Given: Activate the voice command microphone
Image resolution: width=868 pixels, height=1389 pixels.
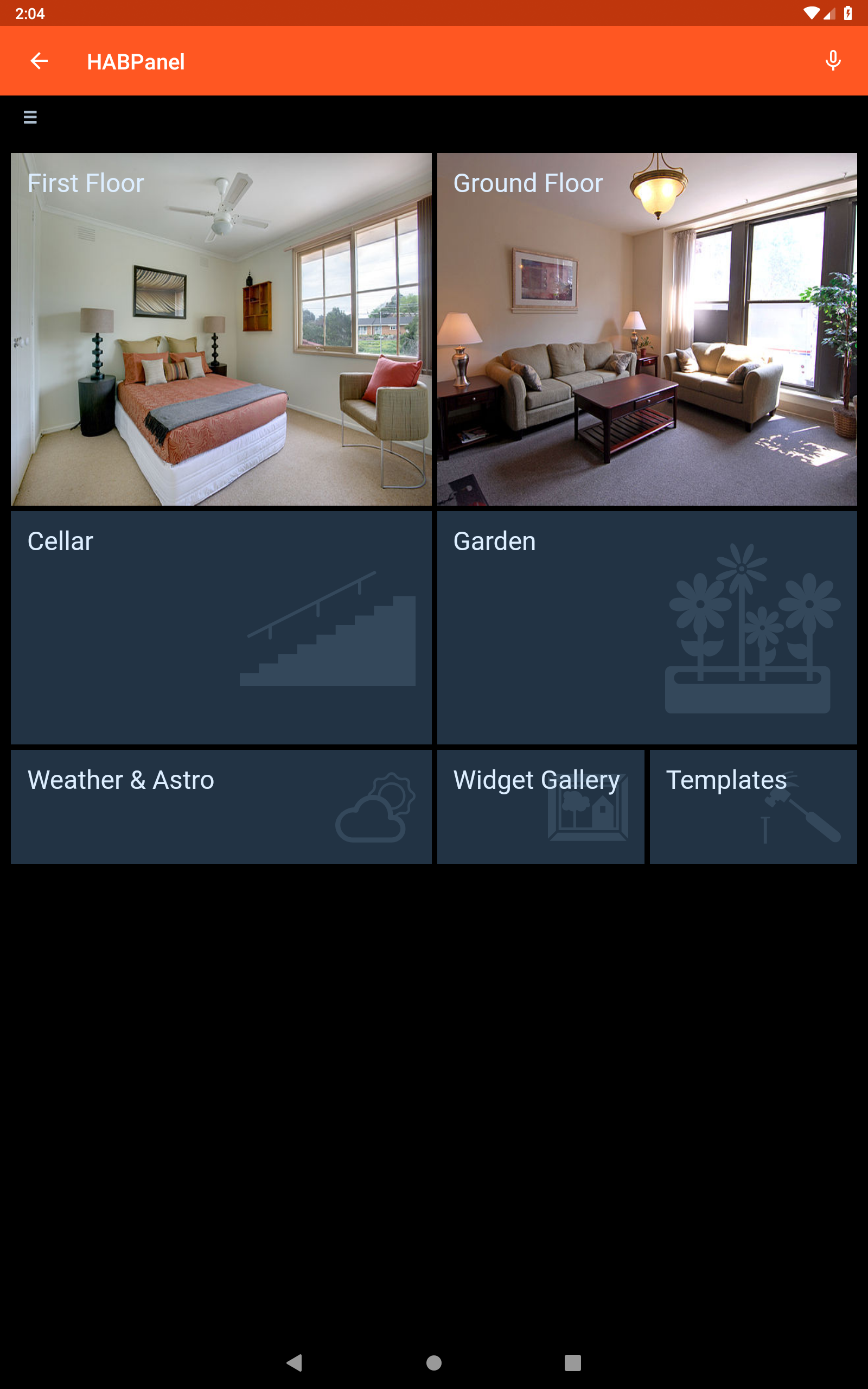Looking at the screenshot, I should click(832, 61).
